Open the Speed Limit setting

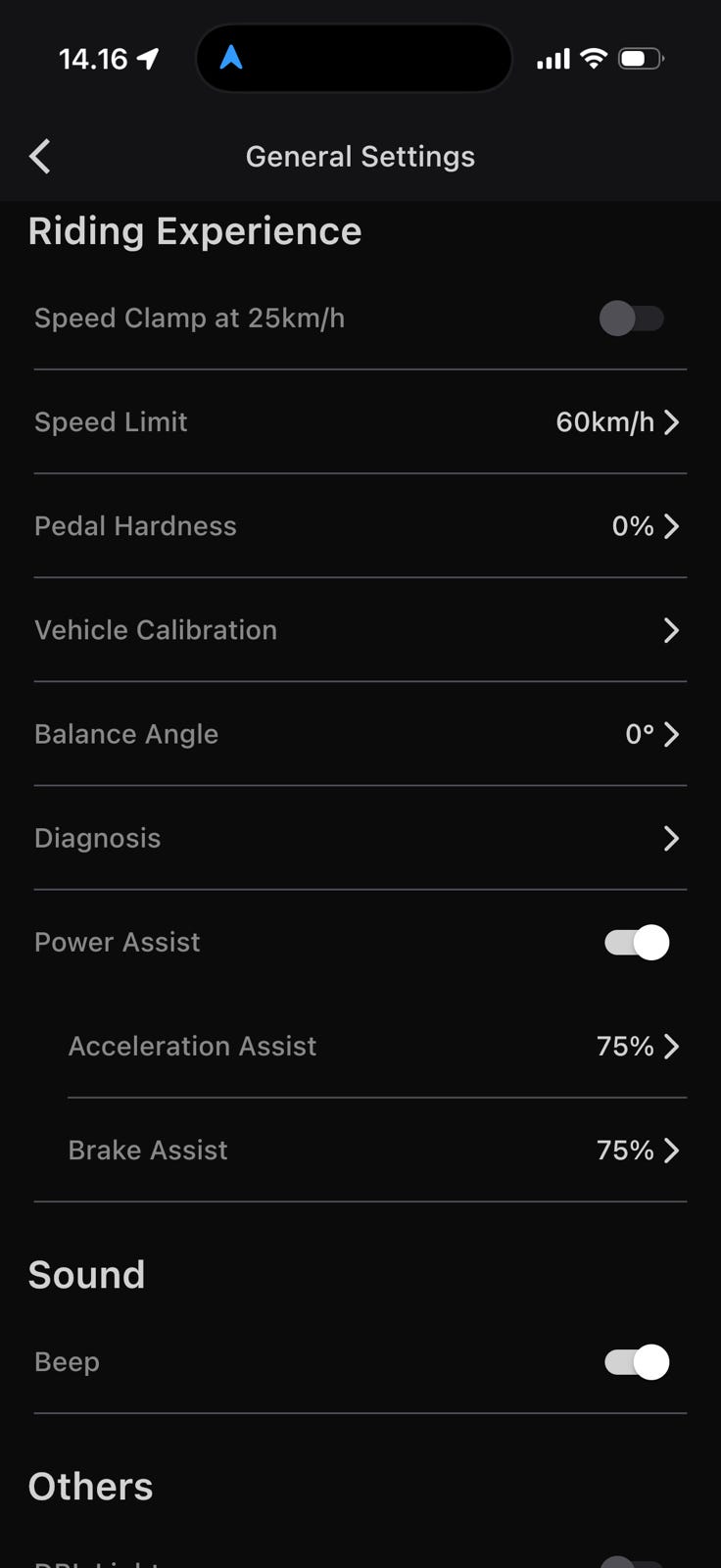360,422
